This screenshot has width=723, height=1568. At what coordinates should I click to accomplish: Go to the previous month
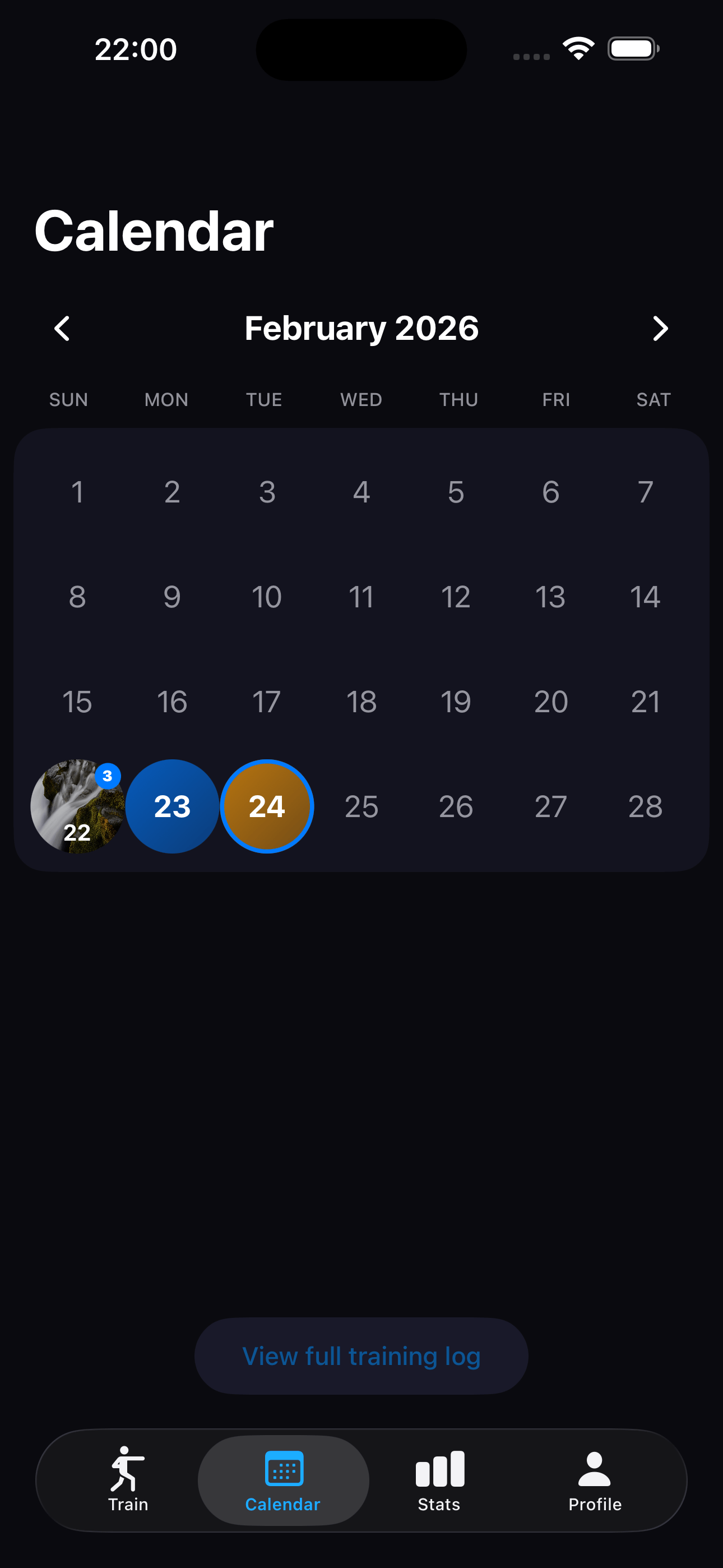[x=62, y=329]
